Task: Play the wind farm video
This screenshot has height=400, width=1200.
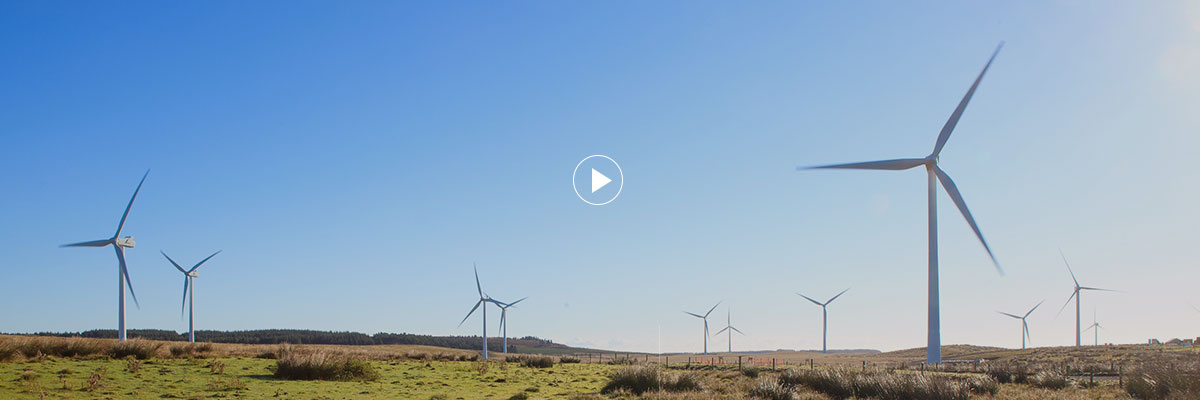Action: (x=598, y=180)
